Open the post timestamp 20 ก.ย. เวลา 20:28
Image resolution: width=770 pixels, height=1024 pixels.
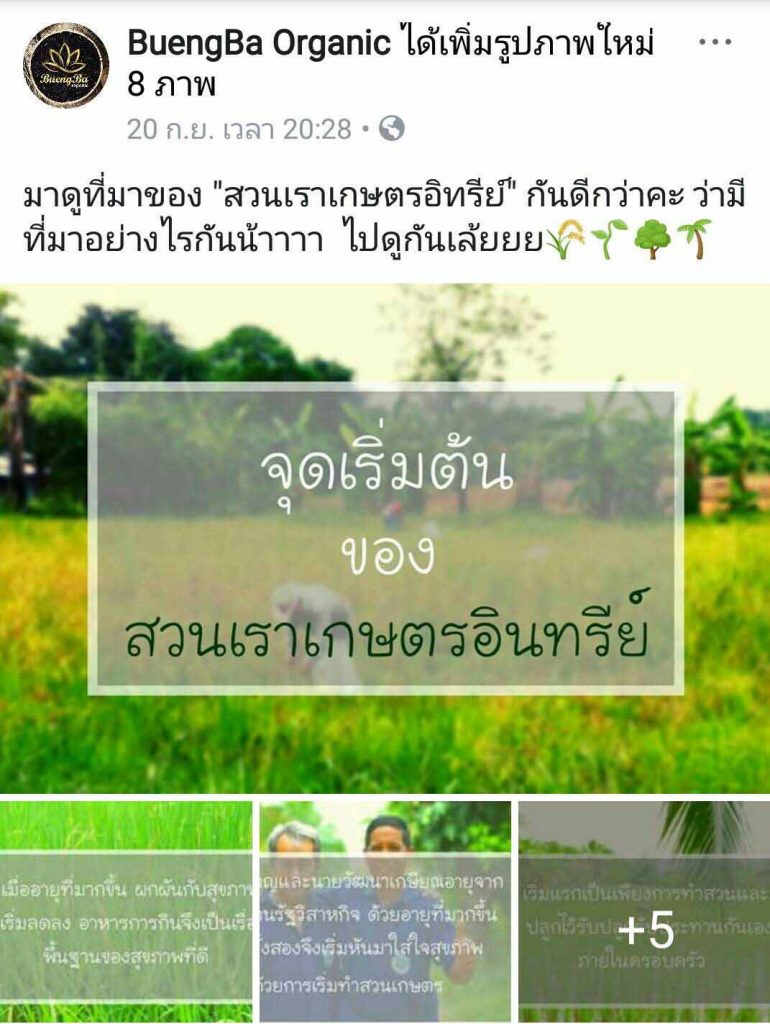239,129
